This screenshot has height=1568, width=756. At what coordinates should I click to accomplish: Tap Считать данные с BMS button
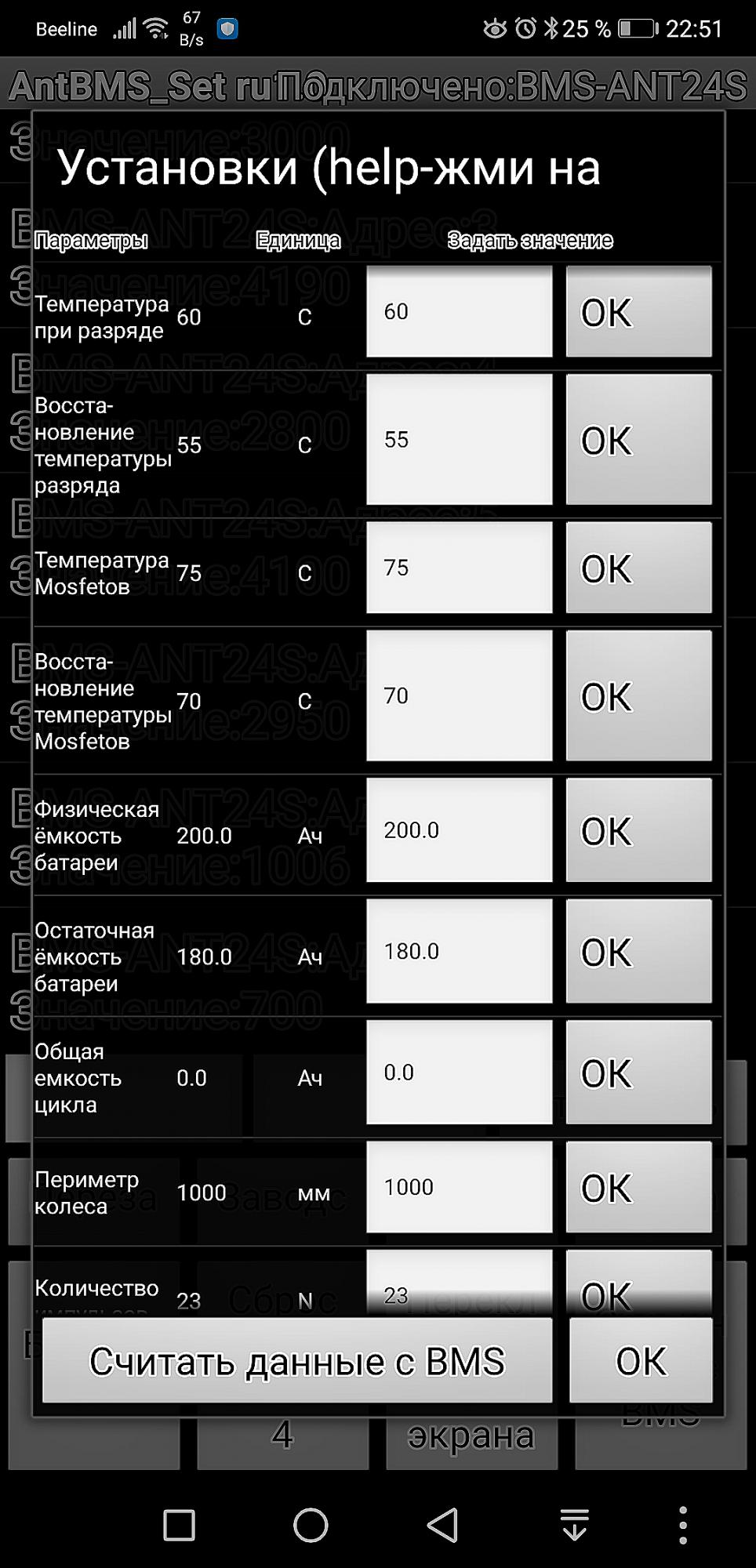tap(297, 1360)
